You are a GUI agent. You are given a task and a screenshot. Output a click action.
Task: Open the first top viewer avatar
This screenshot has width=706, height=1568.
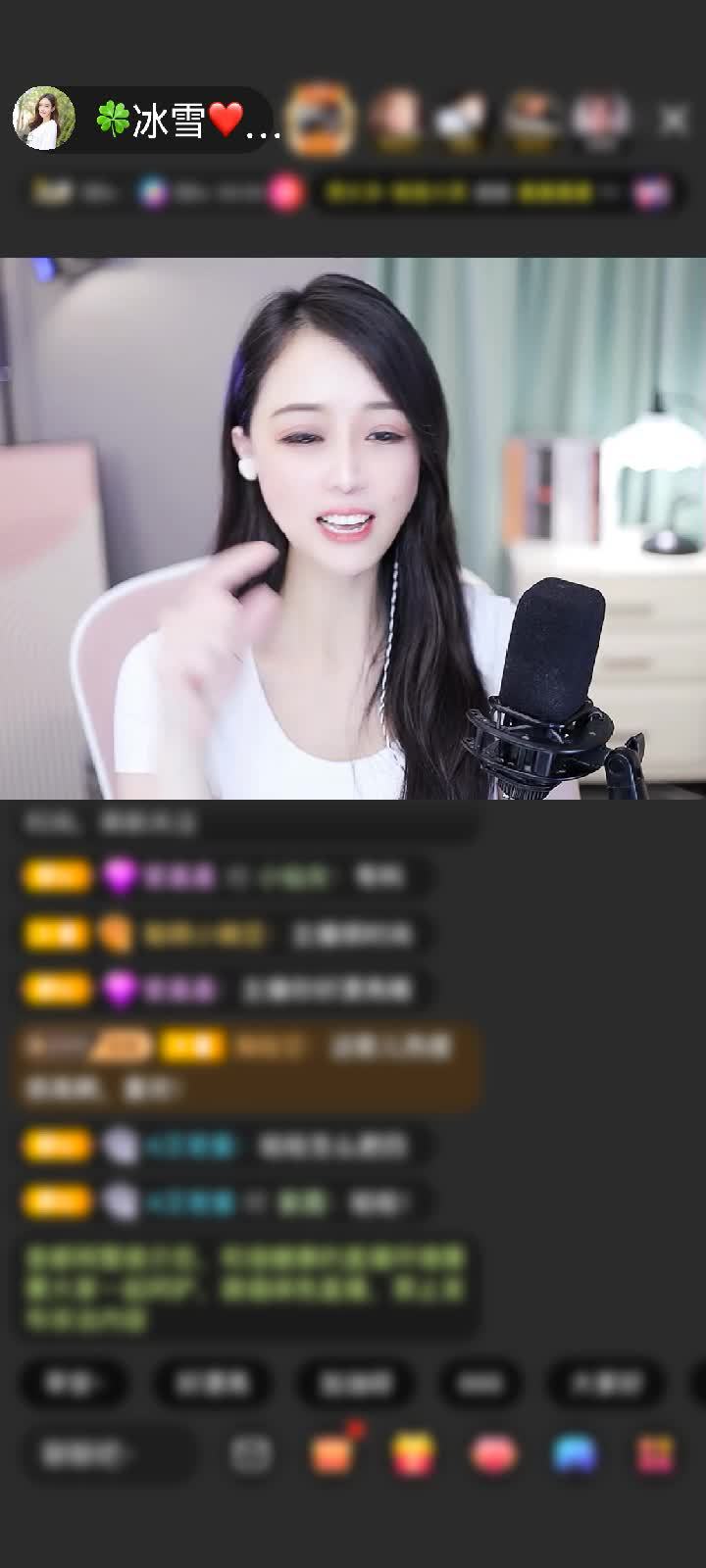(322, 120)
